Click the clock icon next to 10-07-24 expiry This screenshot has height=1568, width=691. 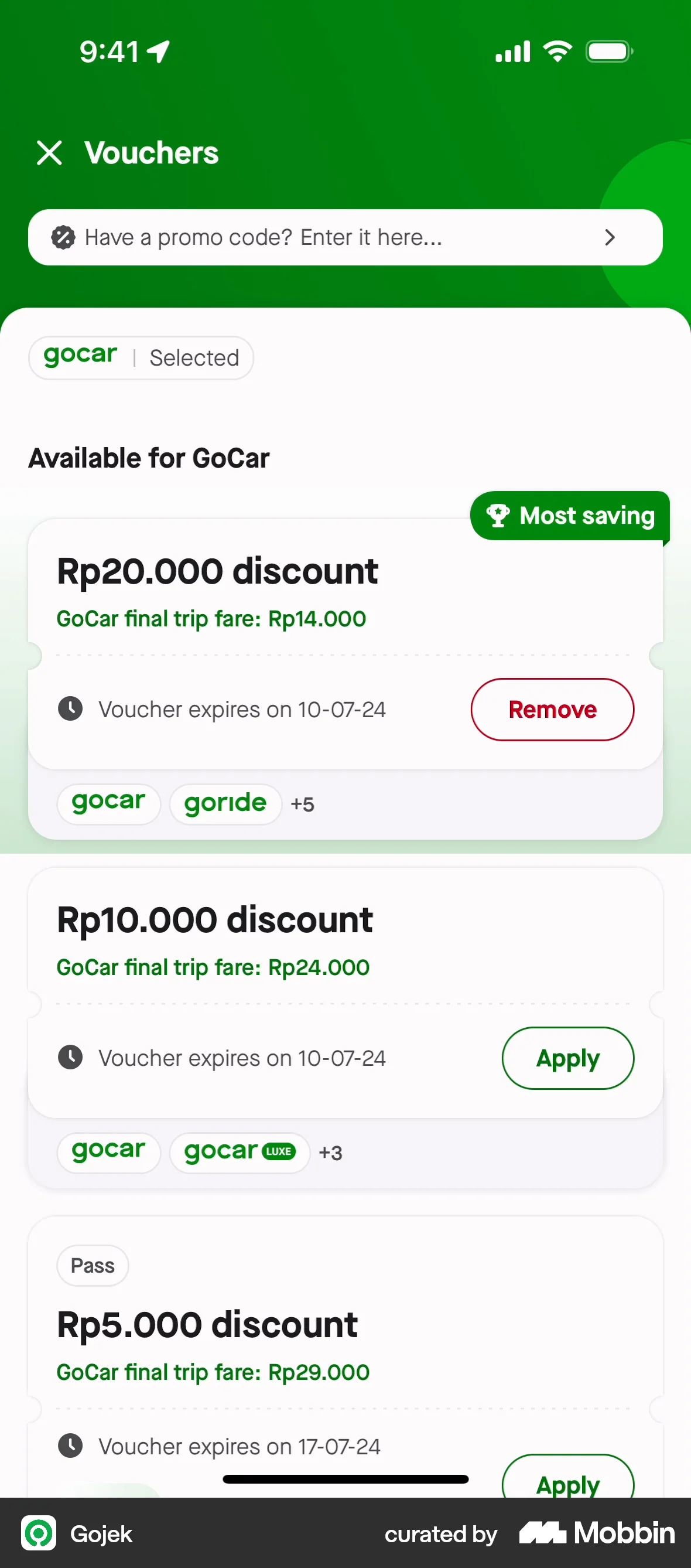click(70, 708)
